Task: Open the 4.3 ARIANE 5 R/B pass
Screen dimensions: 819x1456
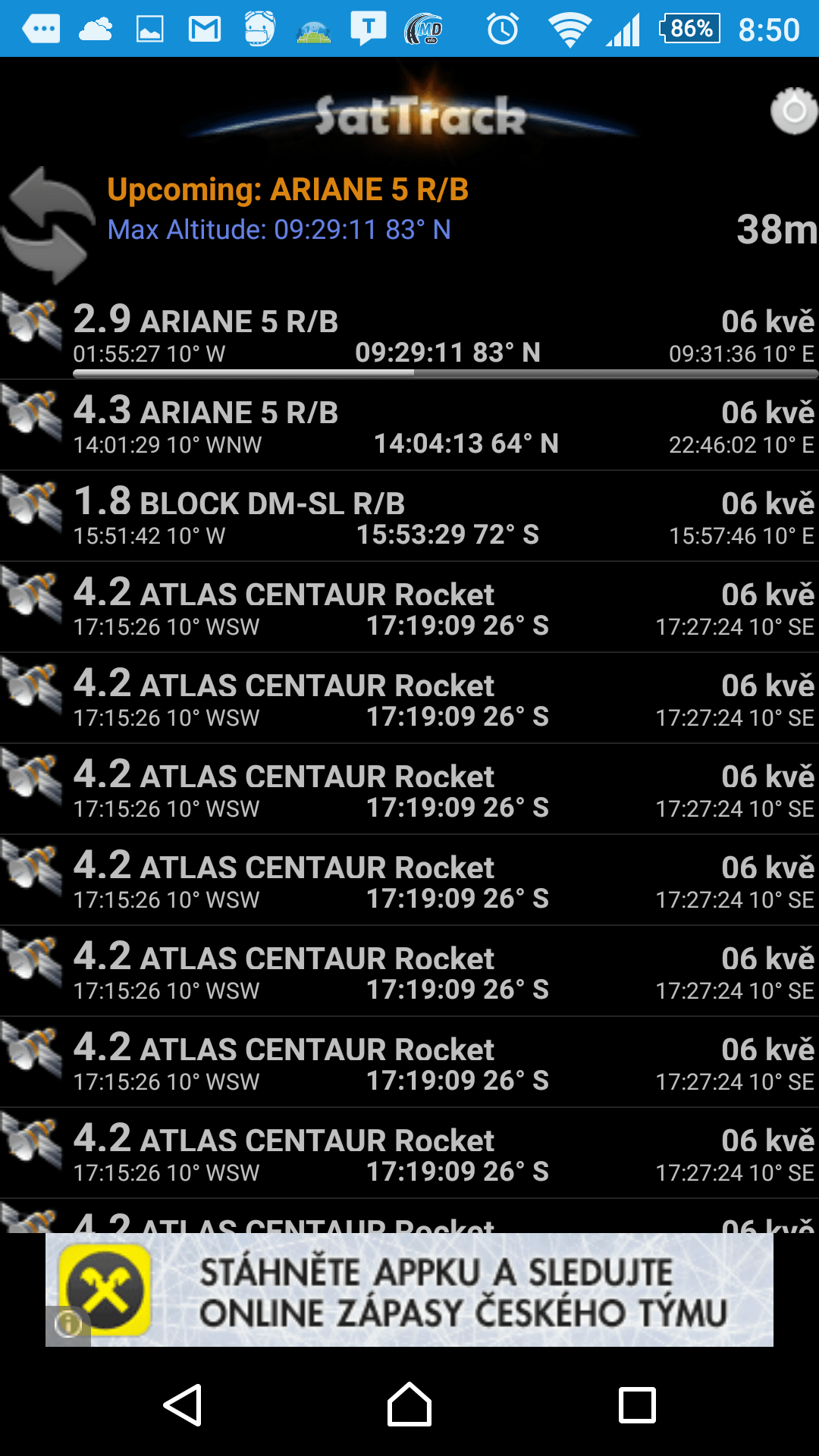Action: tap(409, 425)
